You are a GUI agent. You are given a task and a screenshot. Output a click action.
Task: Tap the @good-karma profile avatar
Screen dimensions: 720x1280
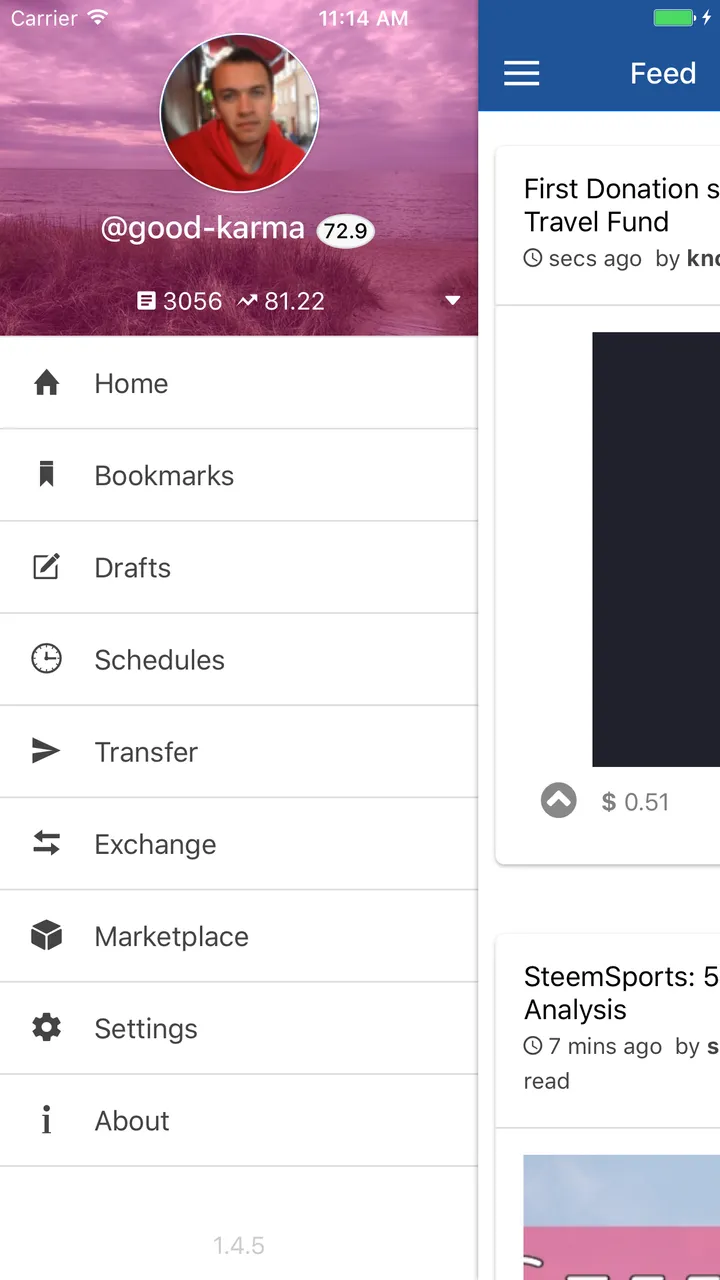pyautogui.click(x=239, y=113)
